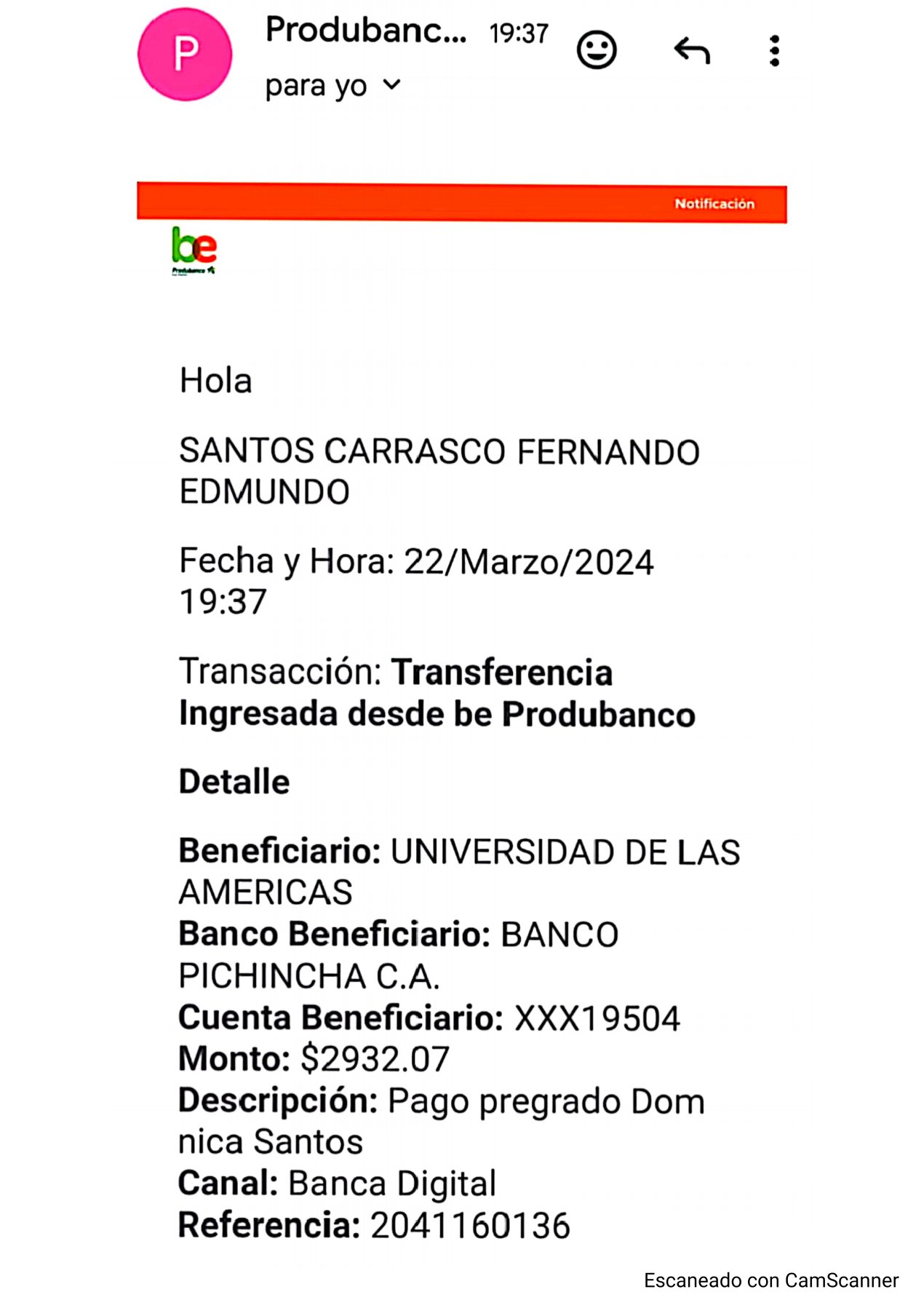Reply to the Produbanco email
Image resolution: width=924 pixels, height=1308 pixels.
coord(691,51)
